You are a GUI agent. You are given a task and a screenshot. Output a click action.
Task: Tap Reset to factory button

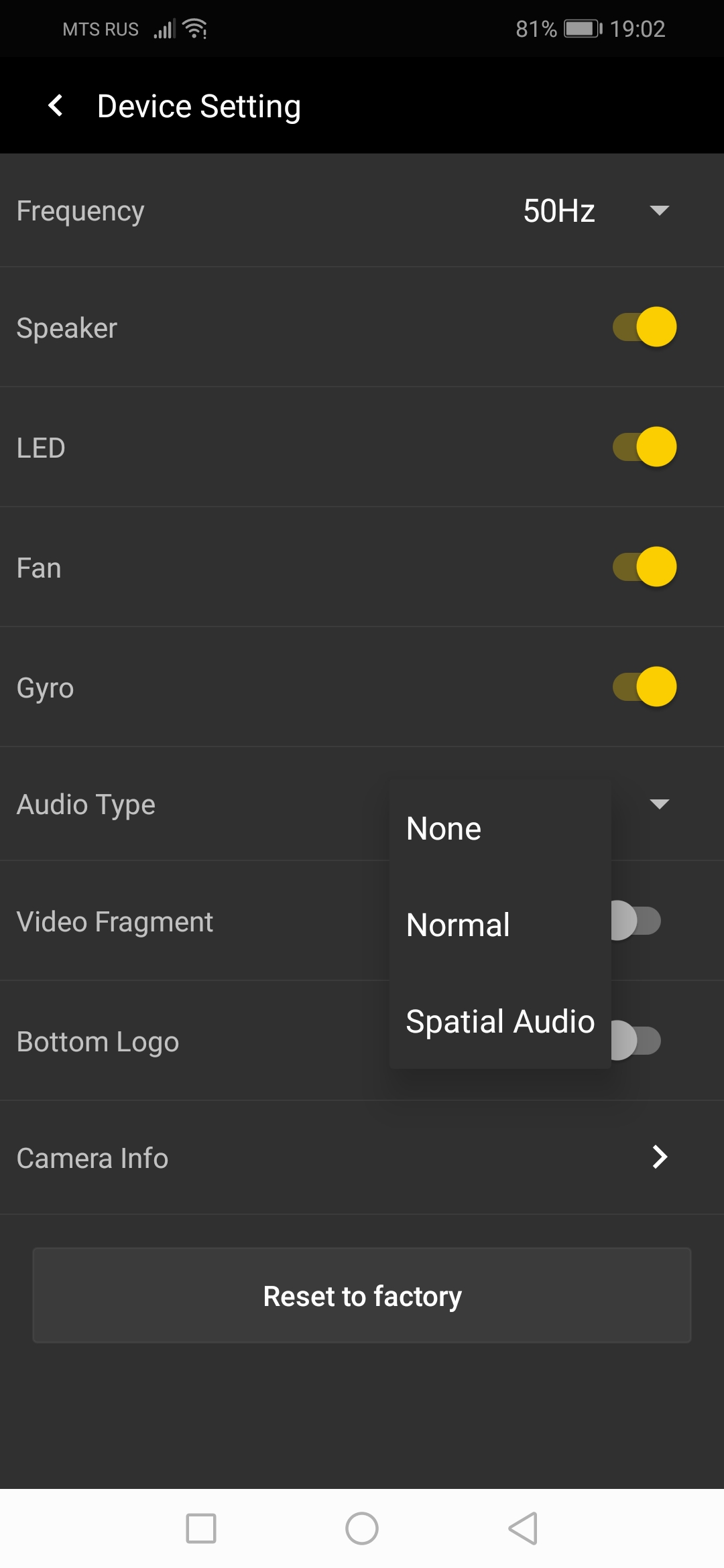[362, 1296]
